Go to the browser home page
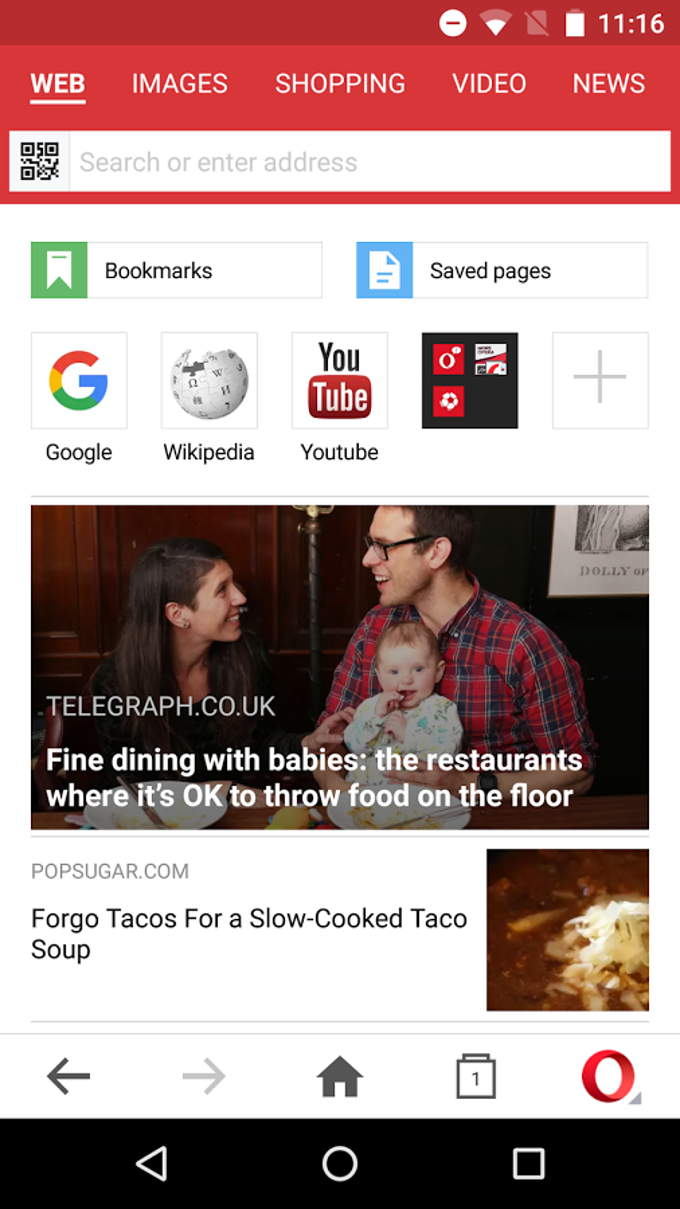This screenshot has width=680, height=1209. (340, 1077)
